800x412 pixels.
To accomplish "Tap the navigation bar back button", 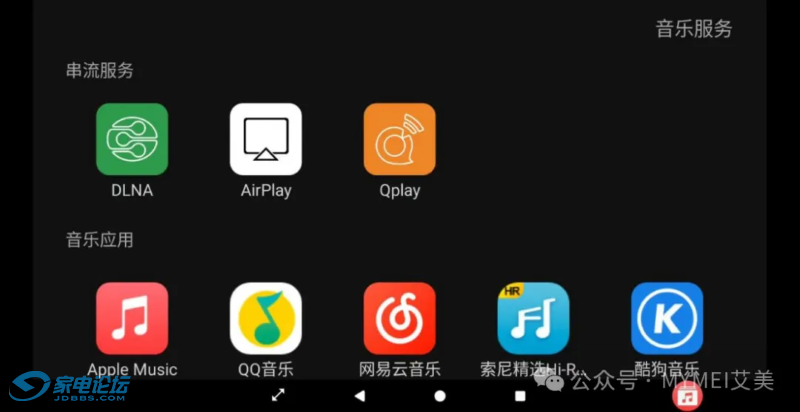I will pyautogui.click(x=360, y=396).
